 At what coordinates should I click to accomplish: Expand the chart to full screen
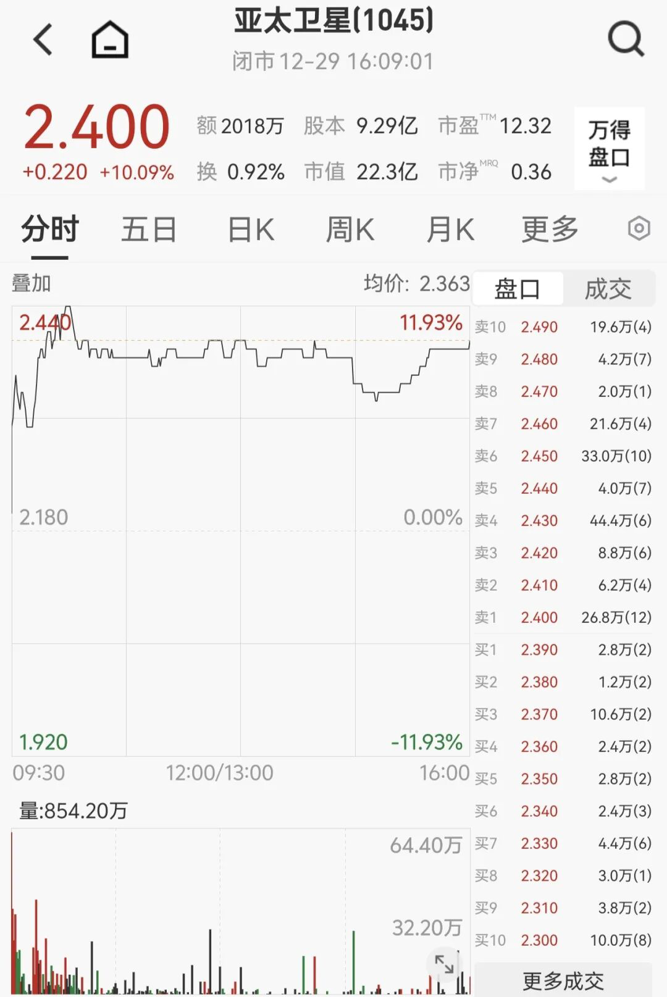pos(444,965)
